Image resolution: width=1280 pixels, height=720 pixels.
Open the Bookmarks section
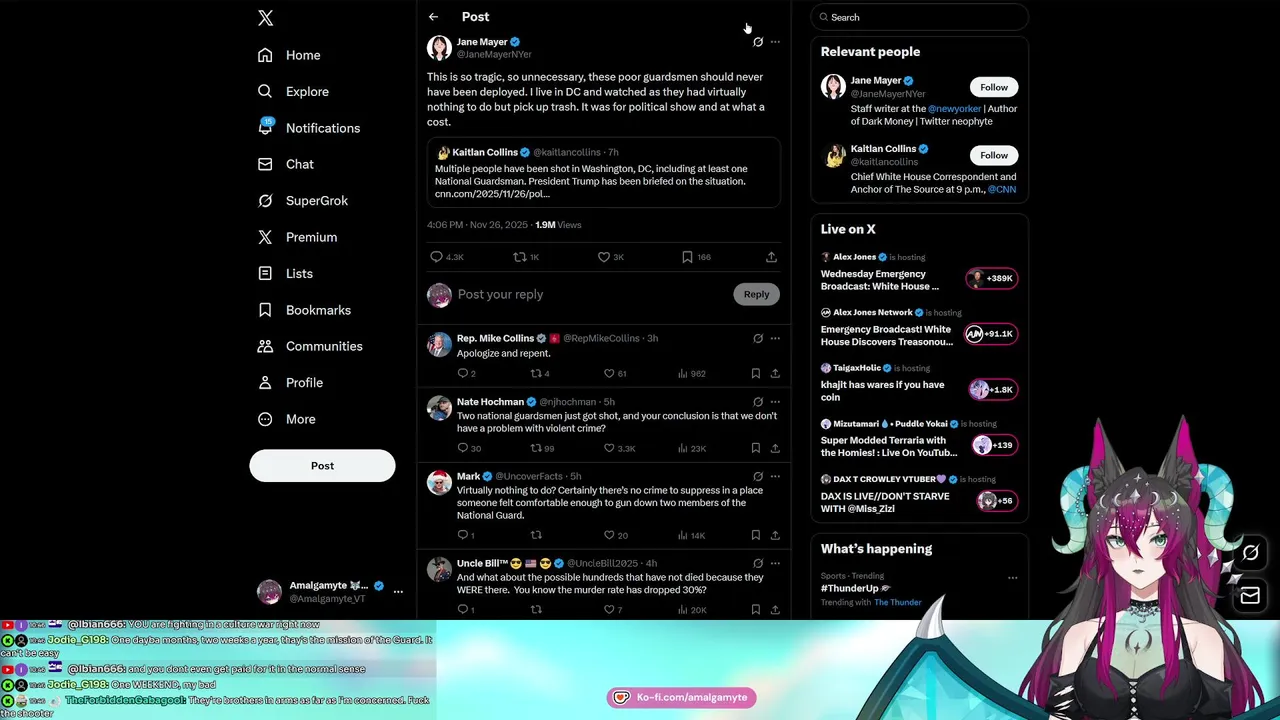coord(317,310)
